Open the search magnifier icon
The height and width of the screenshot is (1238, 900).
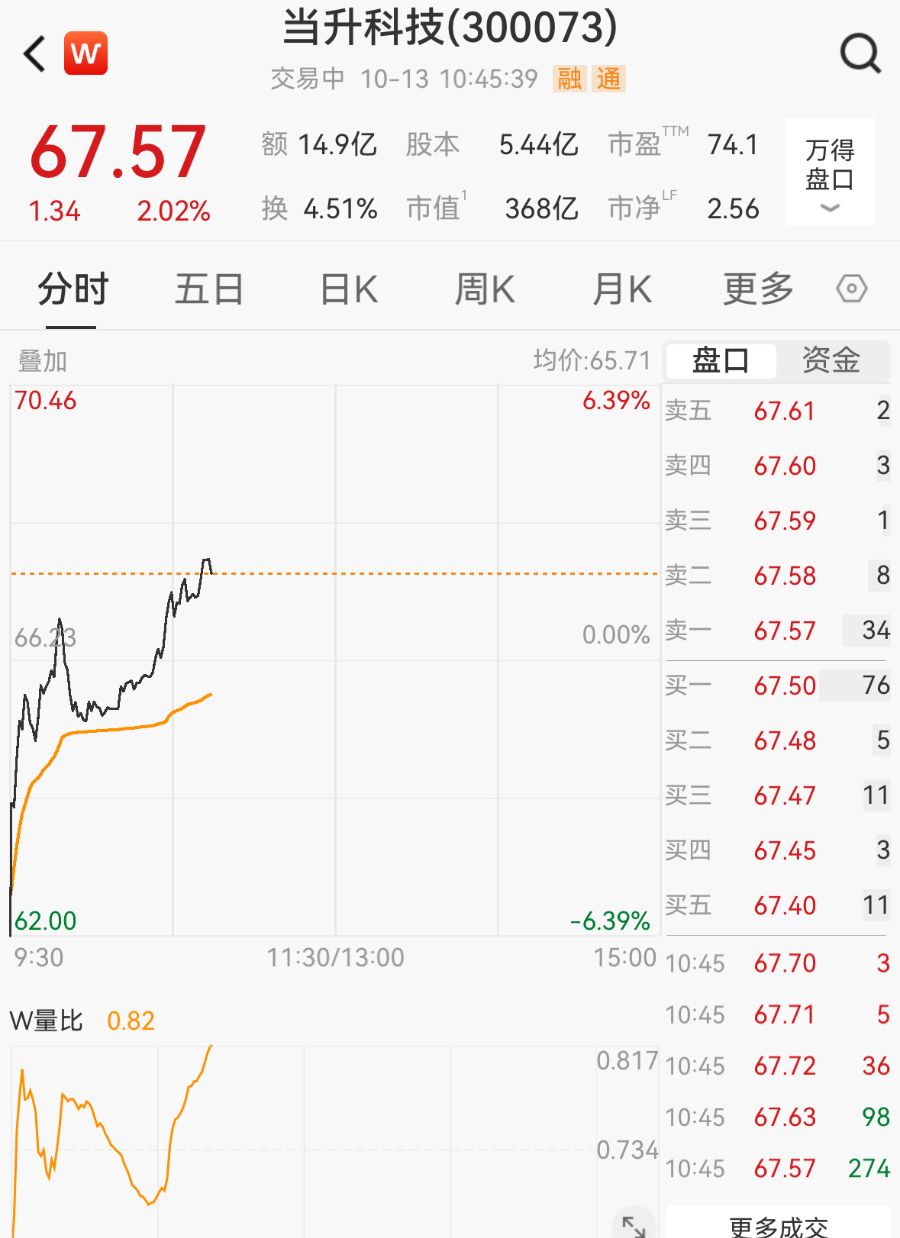tap(860, 53)
